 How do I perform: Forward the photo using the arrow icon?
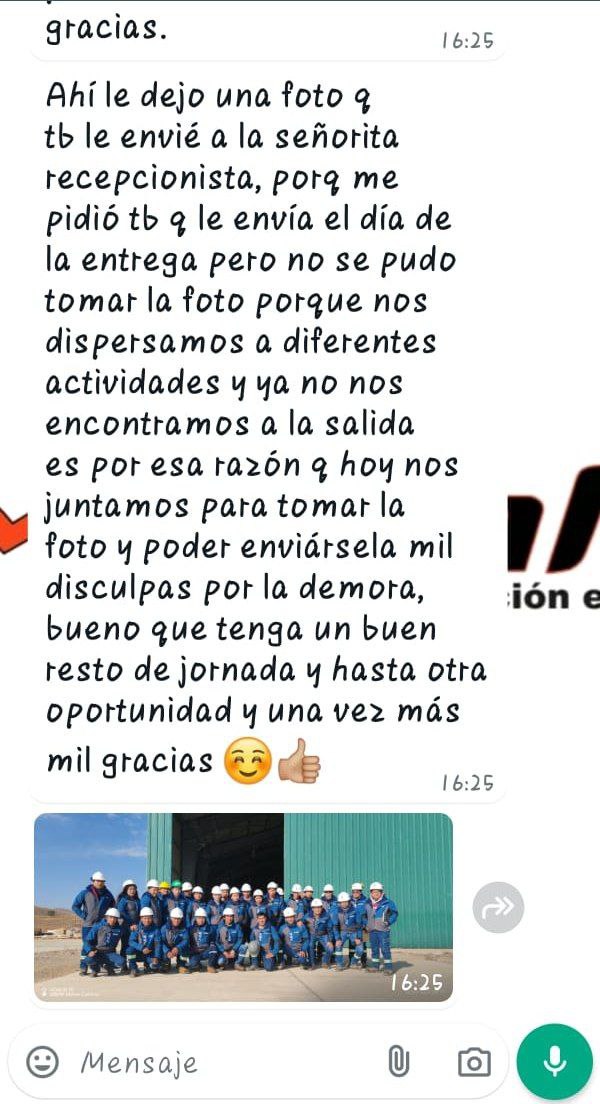[x=498, y=907]
